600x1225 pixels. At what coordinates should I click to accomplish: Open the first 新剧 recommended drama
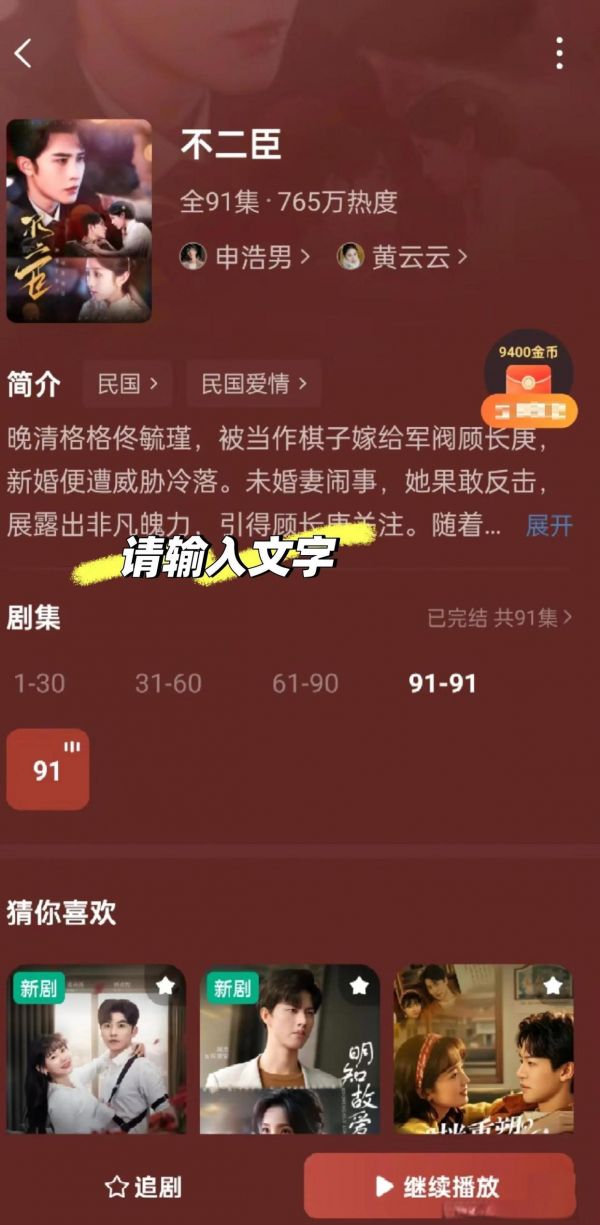(x=96, y=1049)
